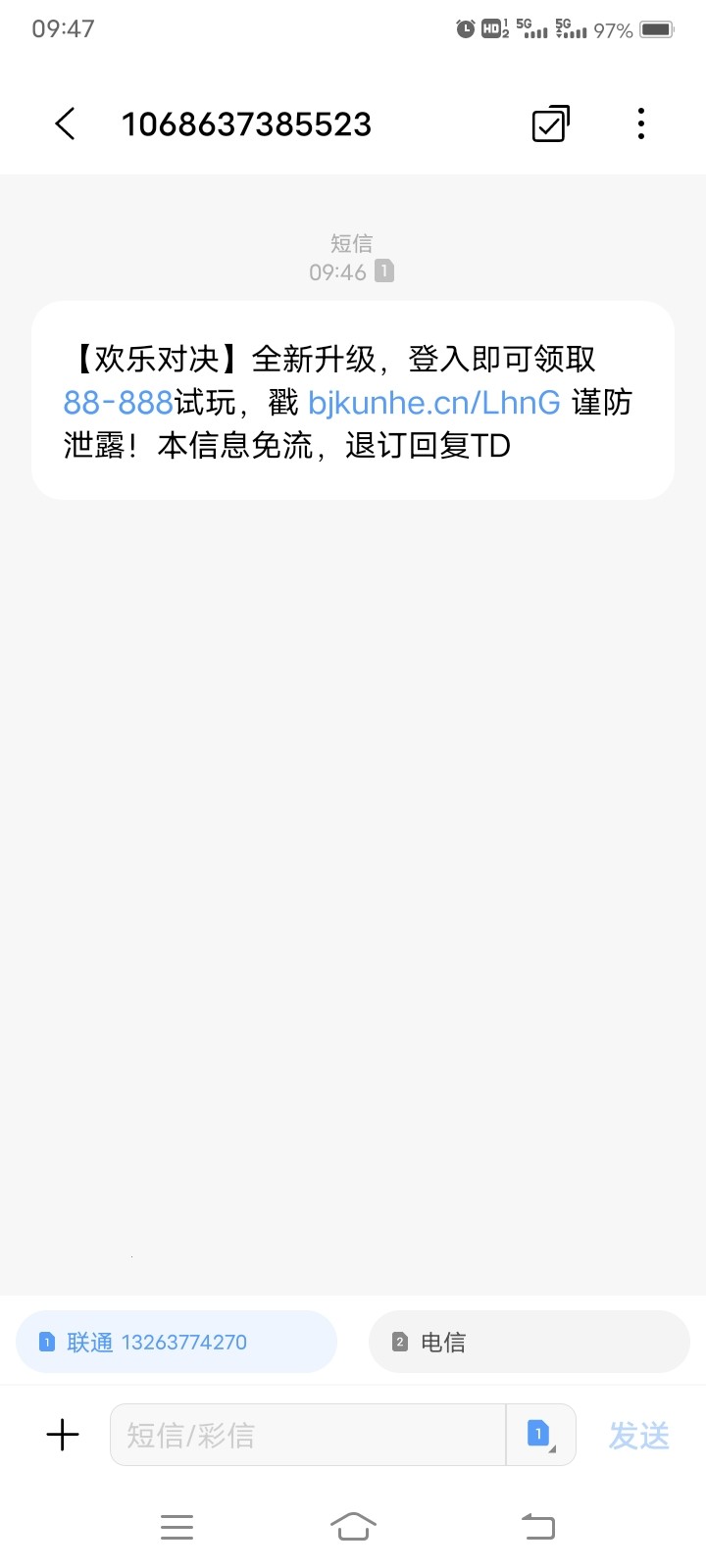Screen dimensions: 706x1568
Task: Select the 联通 13263774270 SIM chip
Action: click(176, 1341)
